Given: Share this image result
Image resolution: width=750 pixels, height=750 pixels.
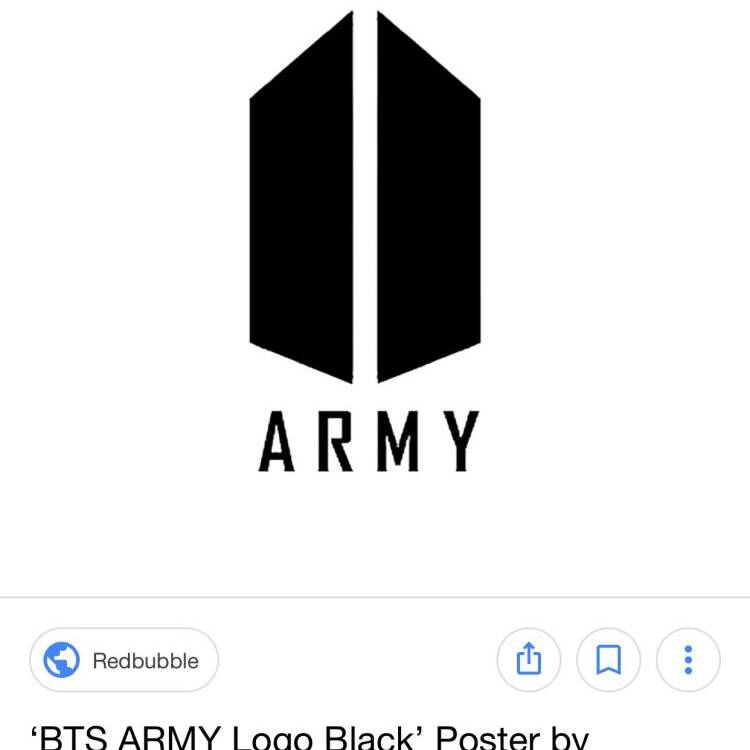Looking at the screenshot, I should [x=528, y=660].
